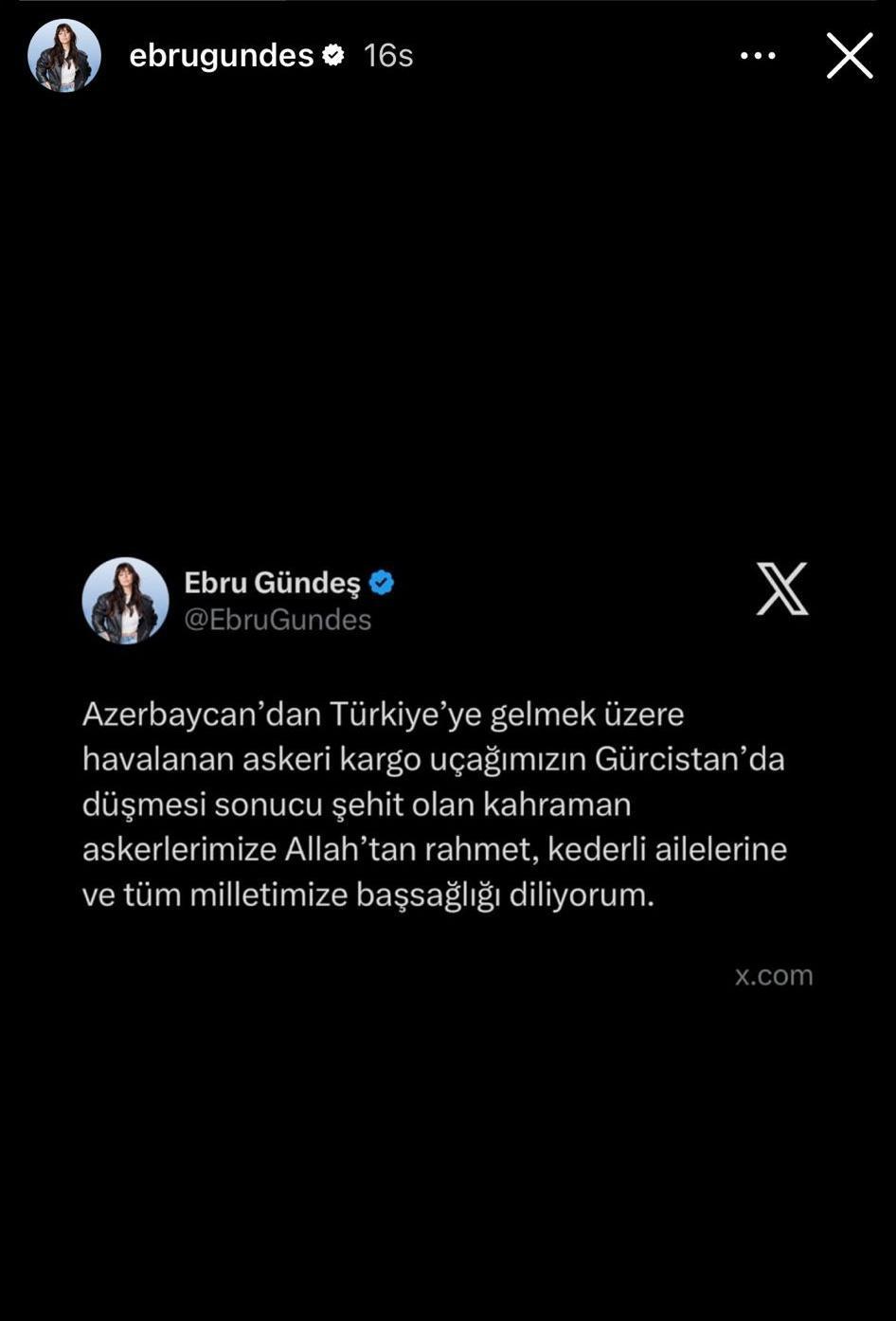Image resolution: width=896 pixels, height=1321 pixels.
Task: Click the tweet text to open the post
Action: click(436, 803)
